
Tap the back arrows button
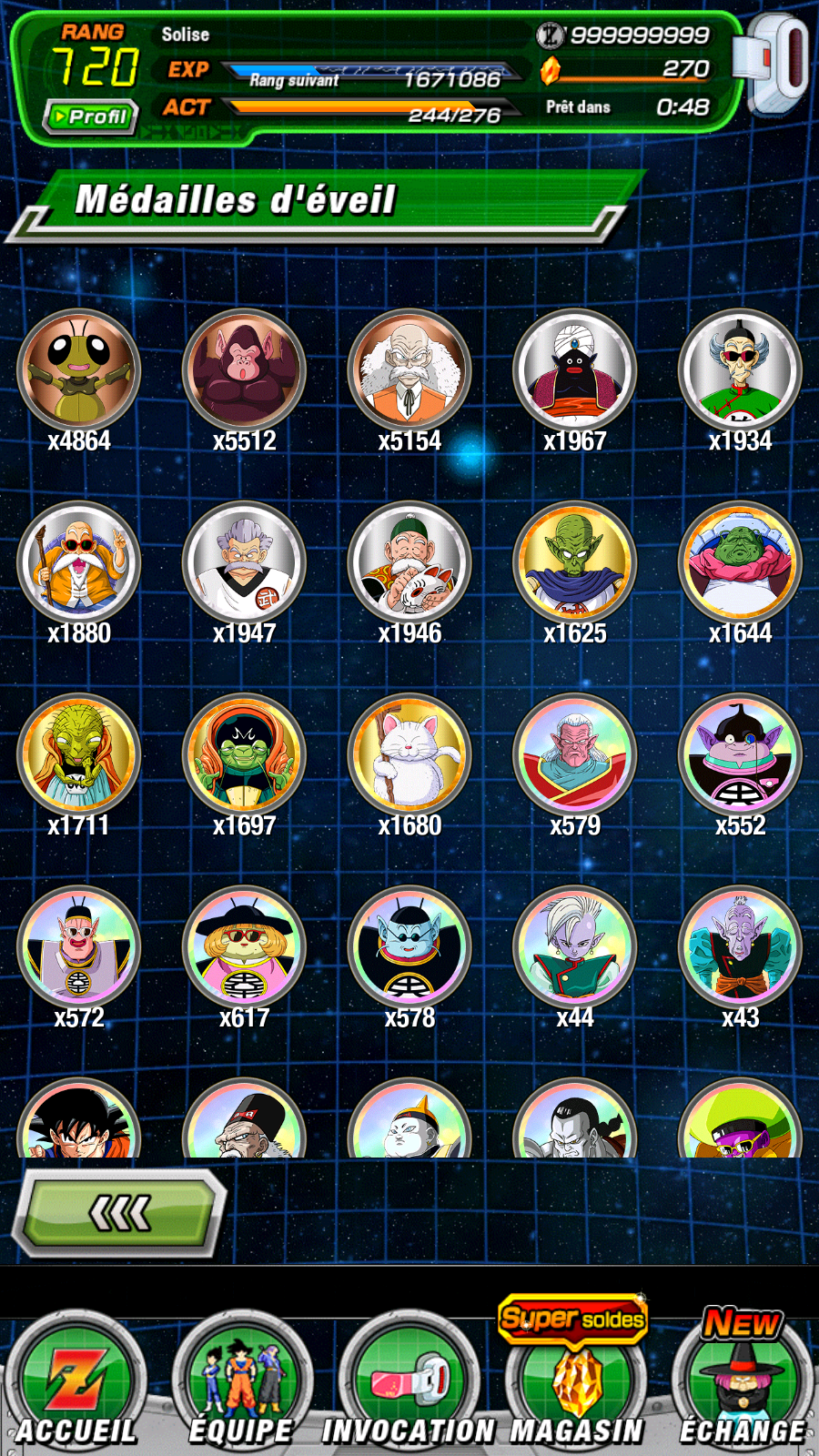coord(119,1213)
